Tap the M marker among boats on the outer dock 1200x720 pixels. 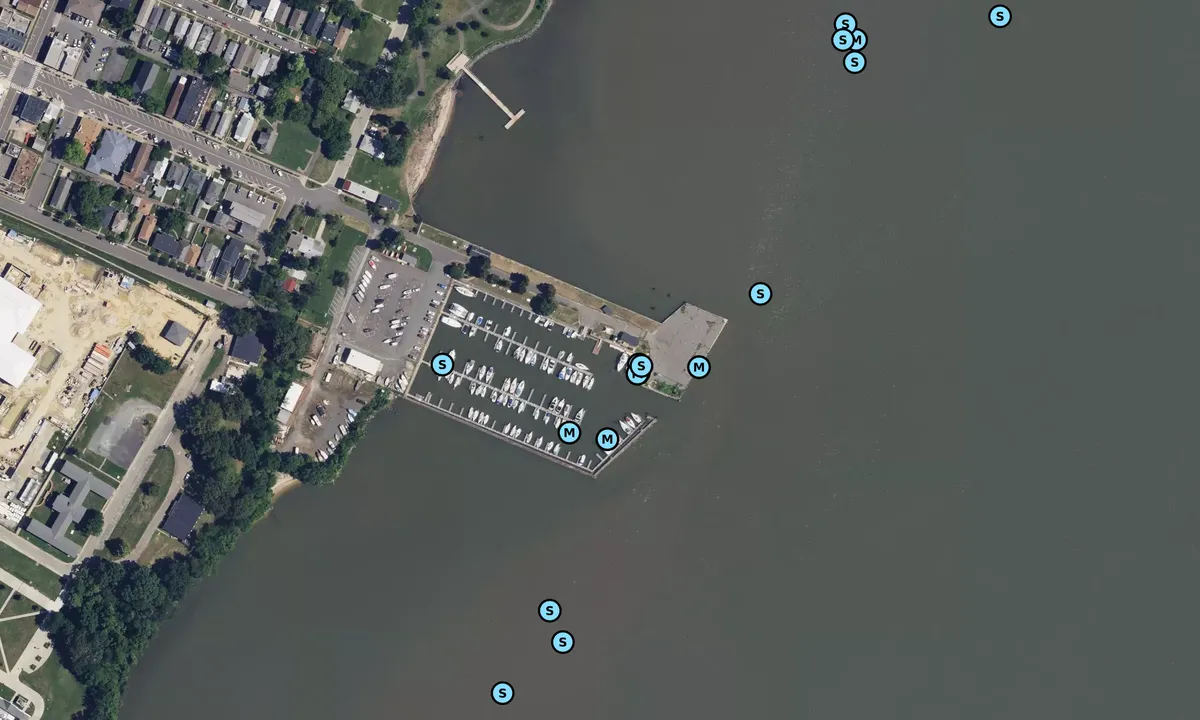click(569, 433)
